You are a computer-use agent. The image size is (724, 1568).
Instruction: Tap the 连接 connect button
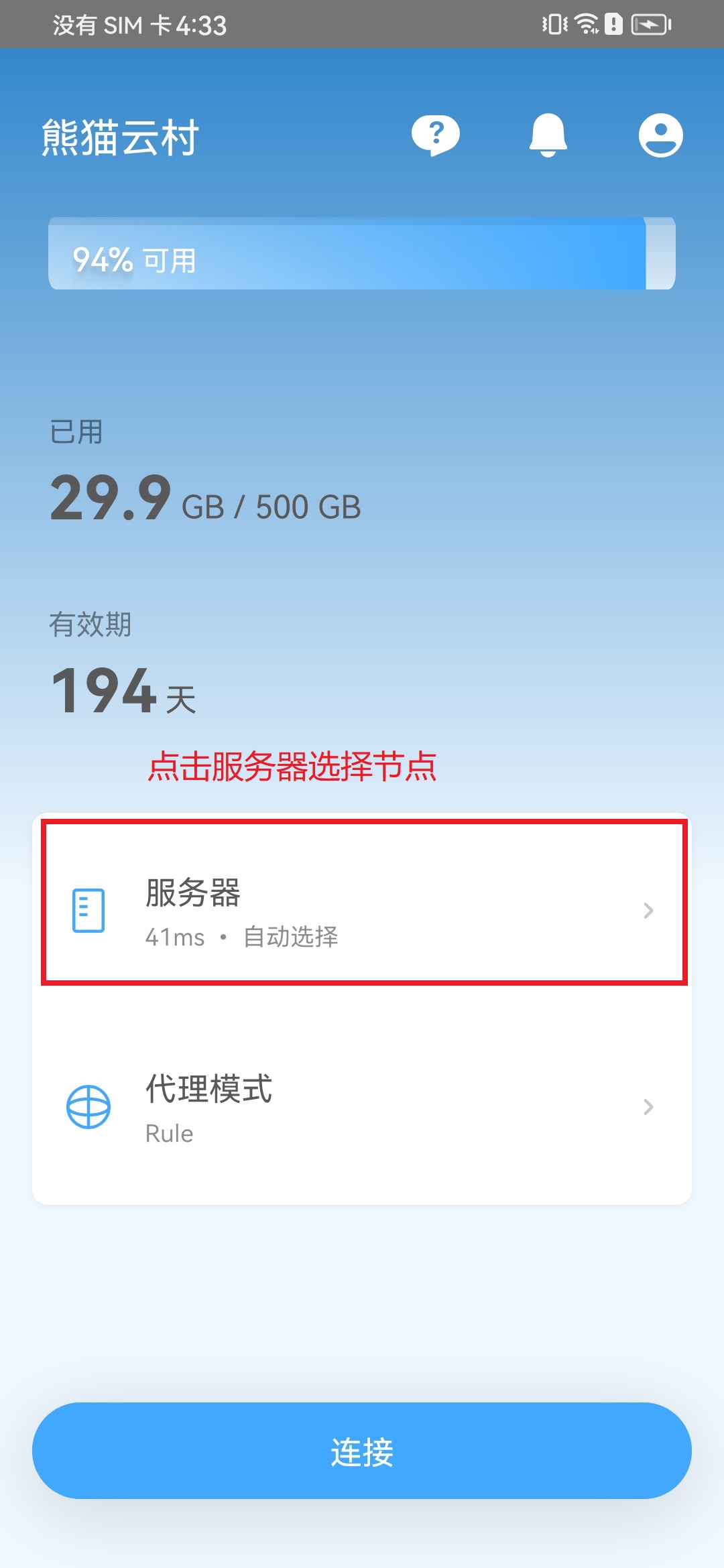point(362,1451)
